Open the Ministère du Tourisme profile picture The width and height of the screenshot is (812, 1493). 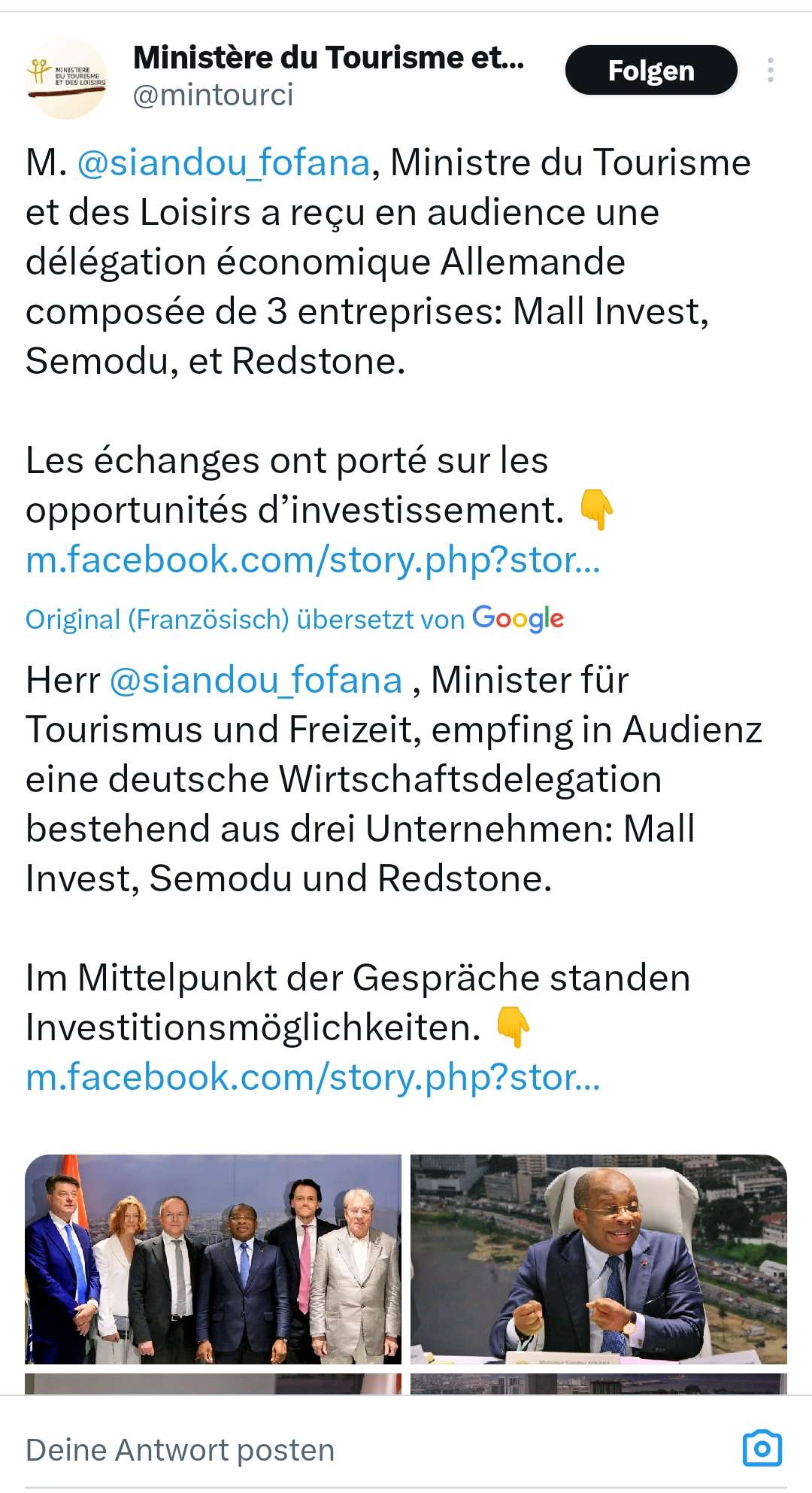pyautogui.click(x=66, y=77)
